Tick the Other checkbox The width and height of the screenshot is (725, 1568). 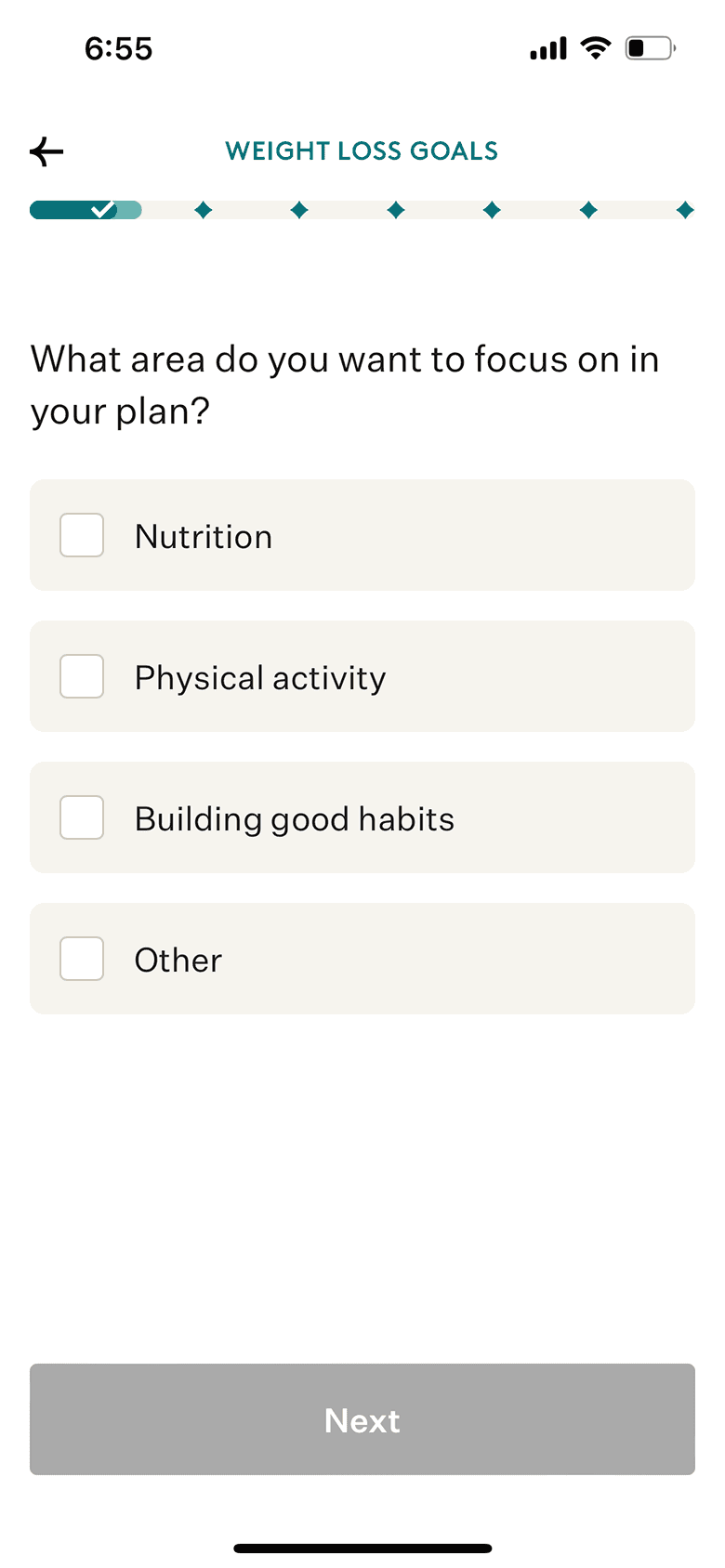(x=82, y=959)
